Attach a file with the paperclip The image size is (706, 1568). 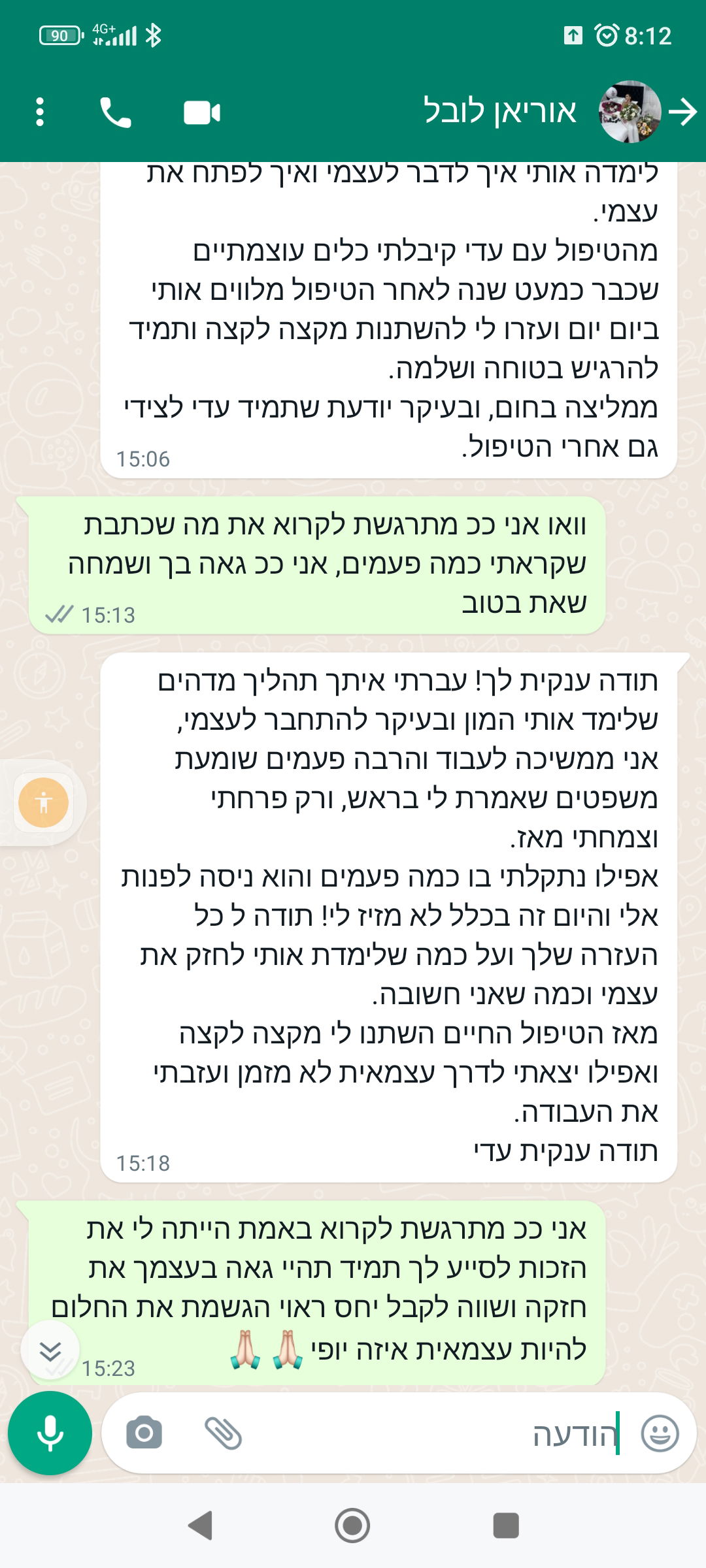(x=224, y=1433)
